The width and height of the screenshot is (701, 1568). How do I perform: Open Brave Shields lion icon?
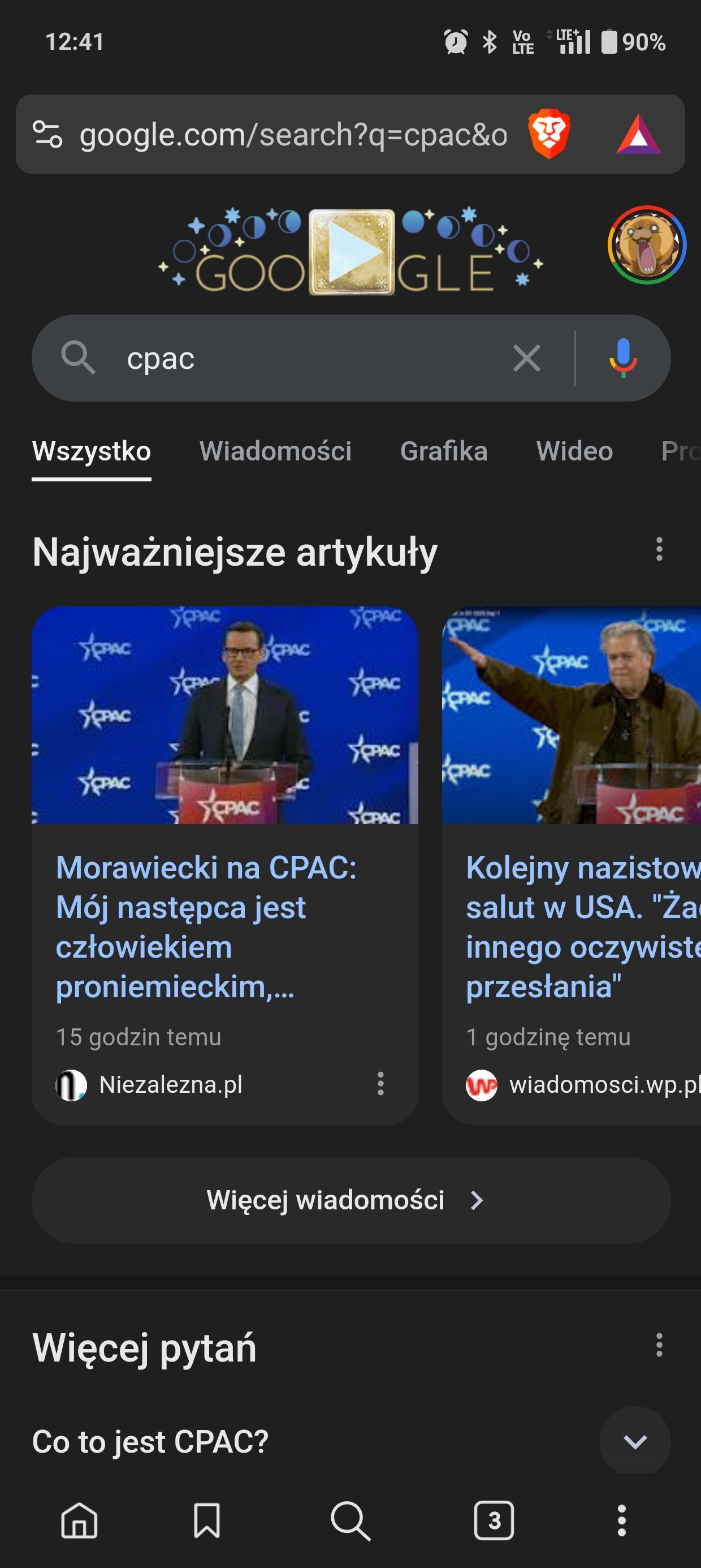(549, 135)
